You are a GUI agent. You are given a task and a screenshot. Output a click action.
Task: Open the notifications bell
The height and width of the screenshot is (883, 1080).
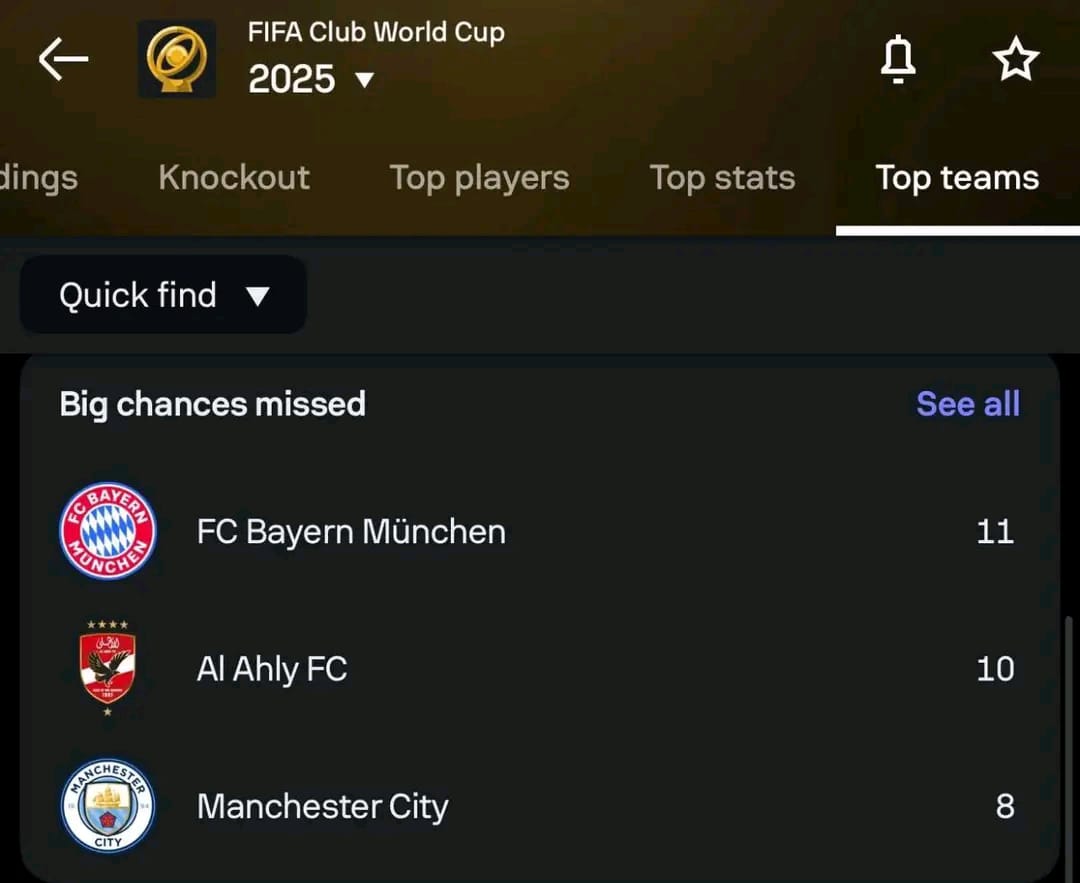[x=897, y=61]
